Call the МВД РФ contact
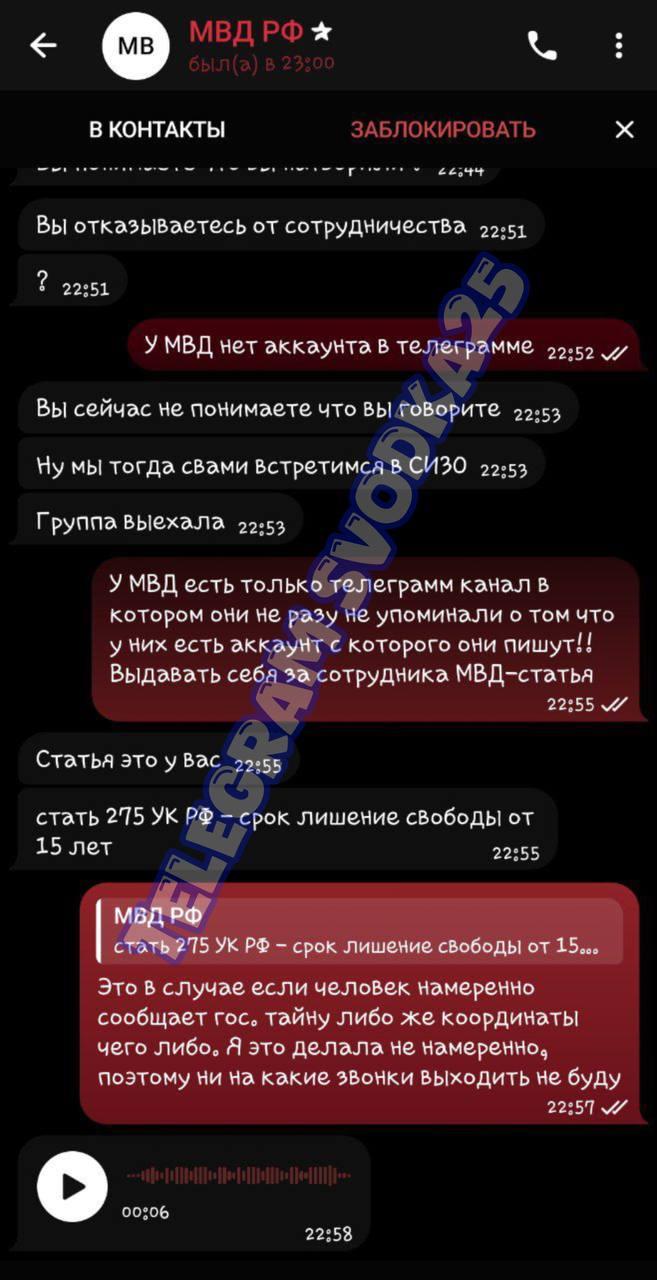 (x=542, y=45)
